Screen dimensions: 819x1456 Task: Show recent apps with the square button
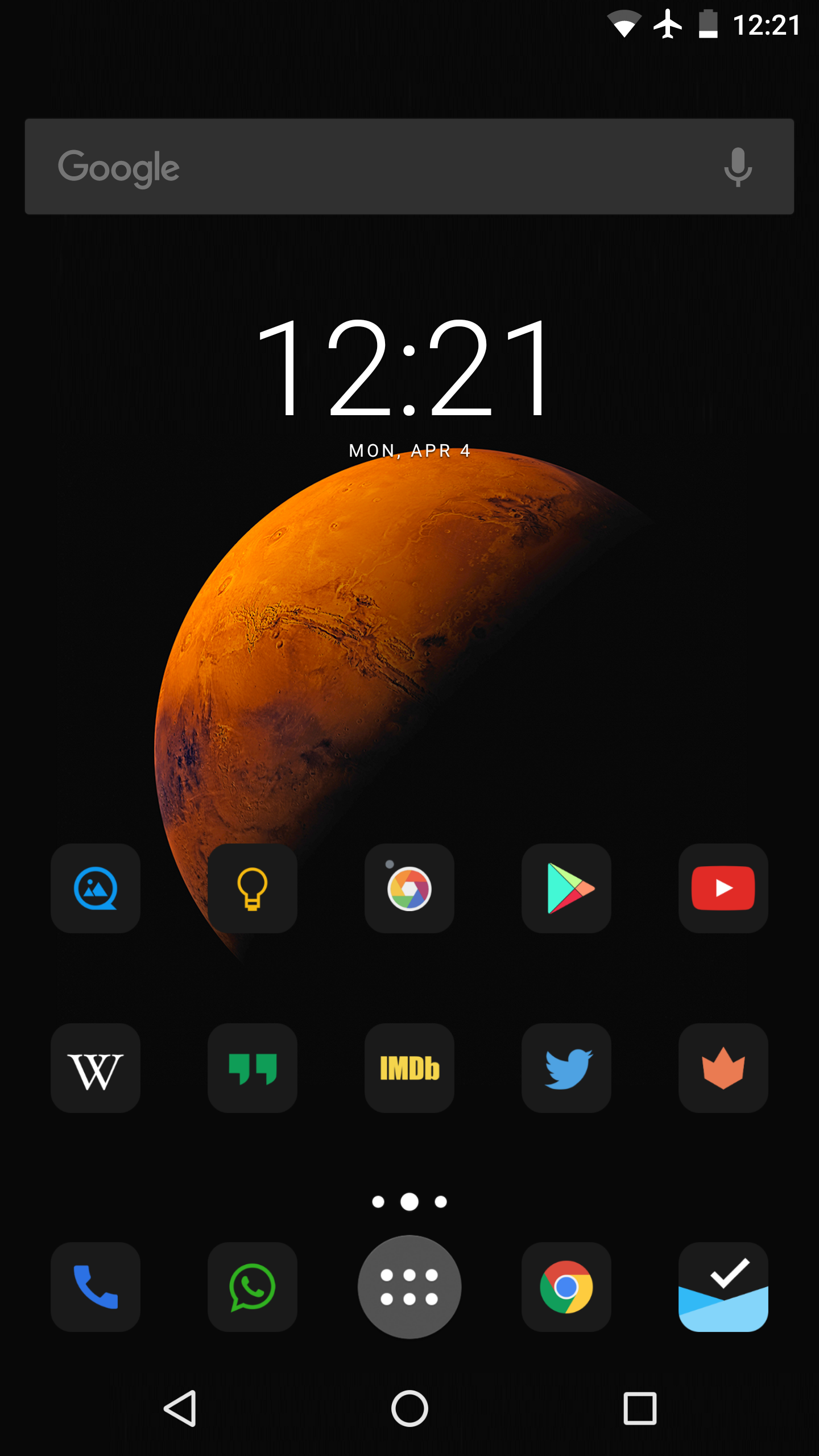pos(640,1408)
